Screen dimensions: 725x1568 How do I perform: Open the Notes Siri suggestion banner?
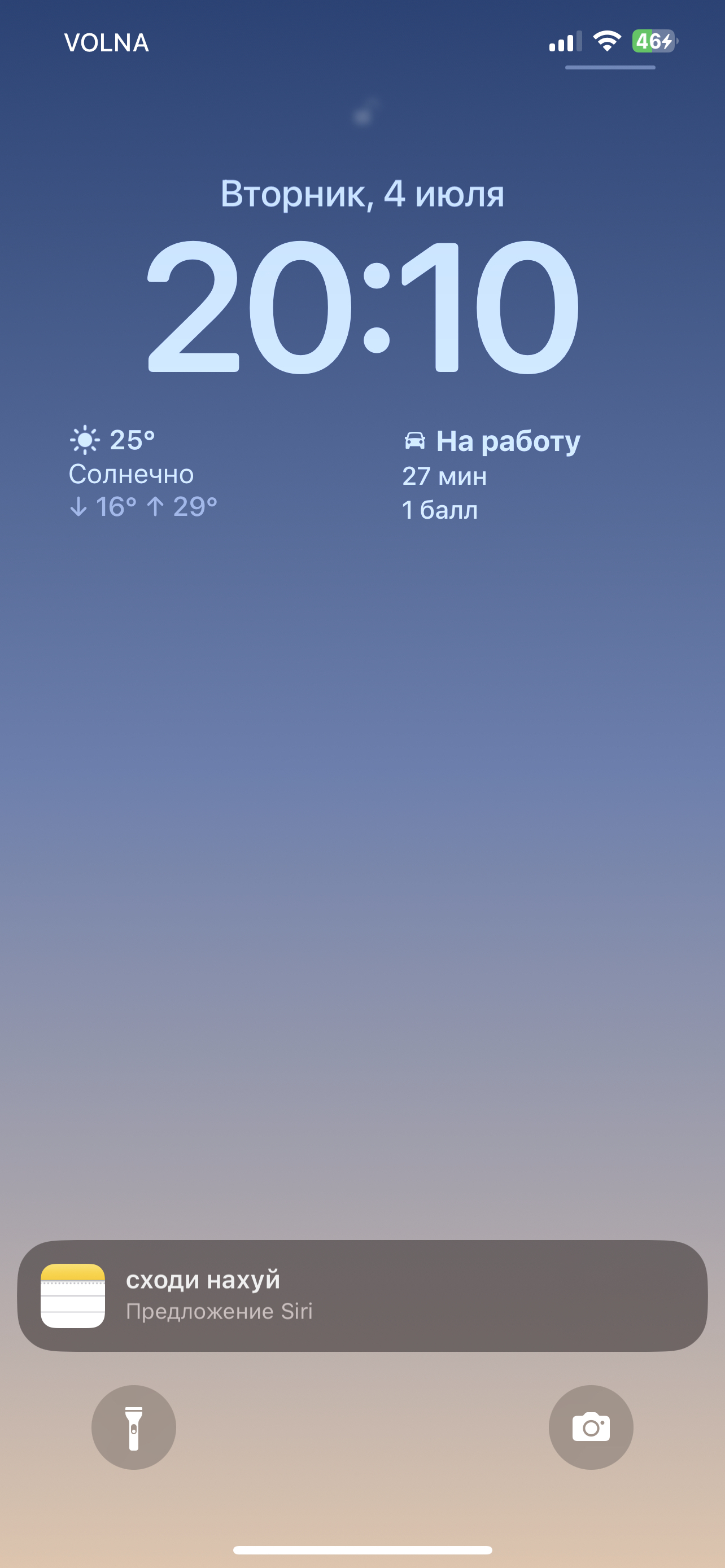(x=362, y=1295)
